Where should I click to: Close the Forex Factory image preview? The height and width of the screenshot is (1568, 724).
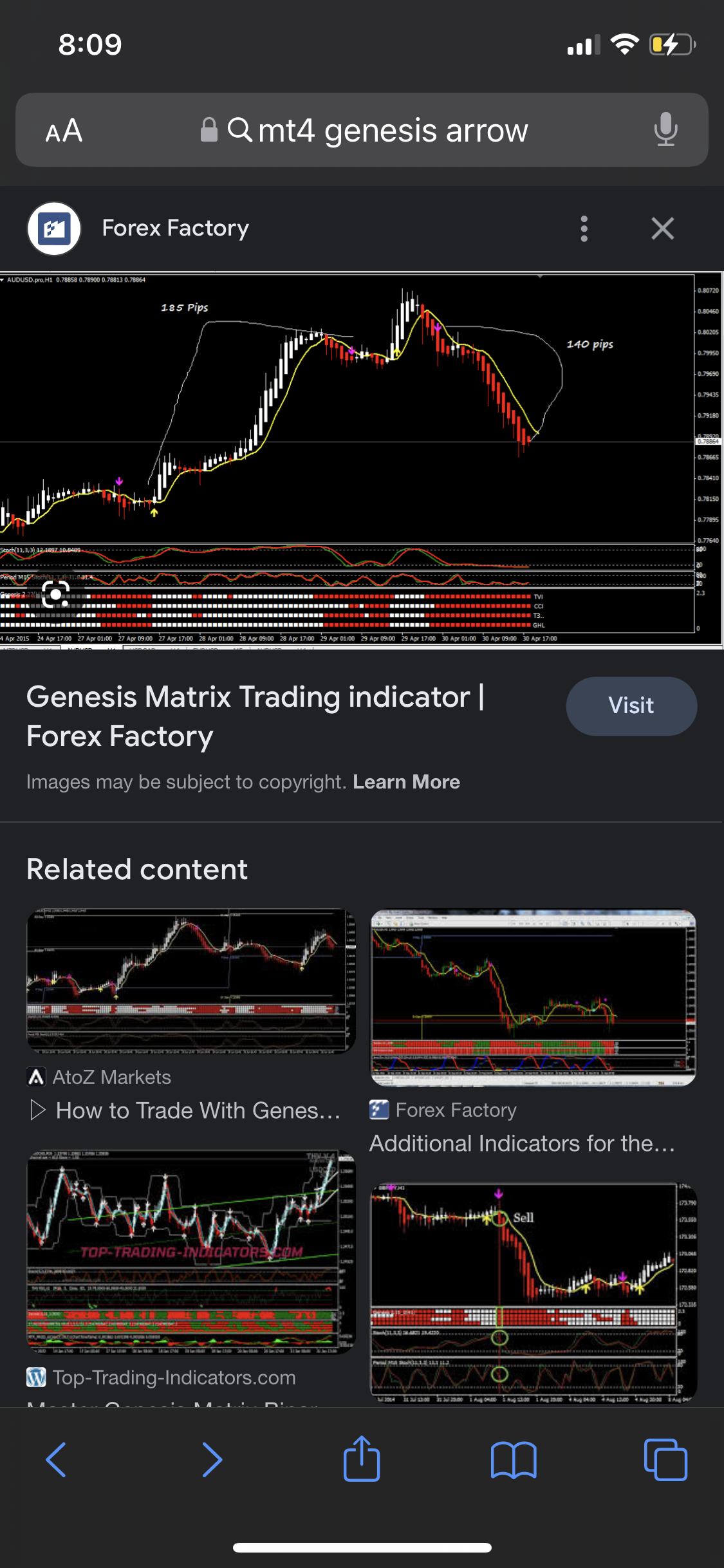tap(662, 229)
